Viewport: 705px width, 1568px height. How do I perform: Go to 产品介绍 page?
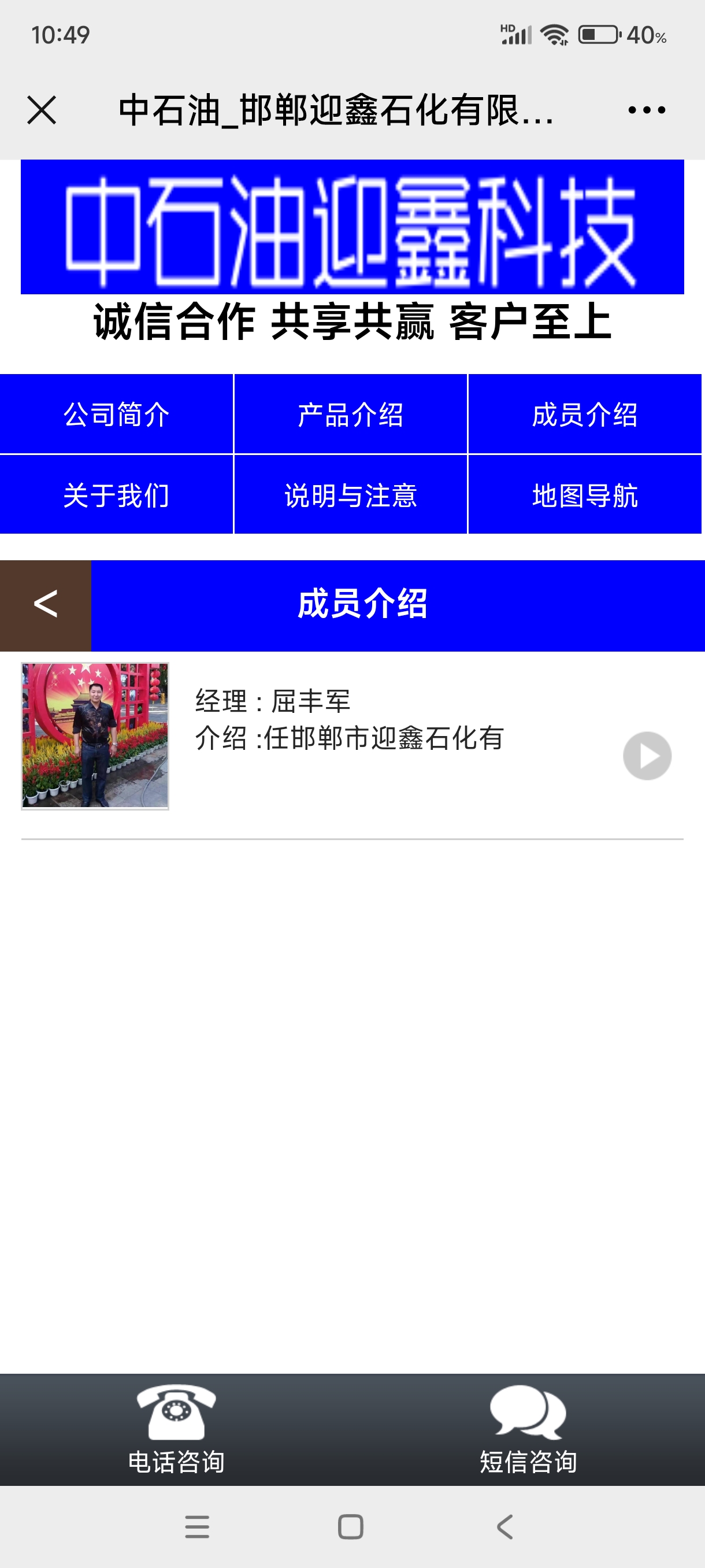[x=350, y=415]
